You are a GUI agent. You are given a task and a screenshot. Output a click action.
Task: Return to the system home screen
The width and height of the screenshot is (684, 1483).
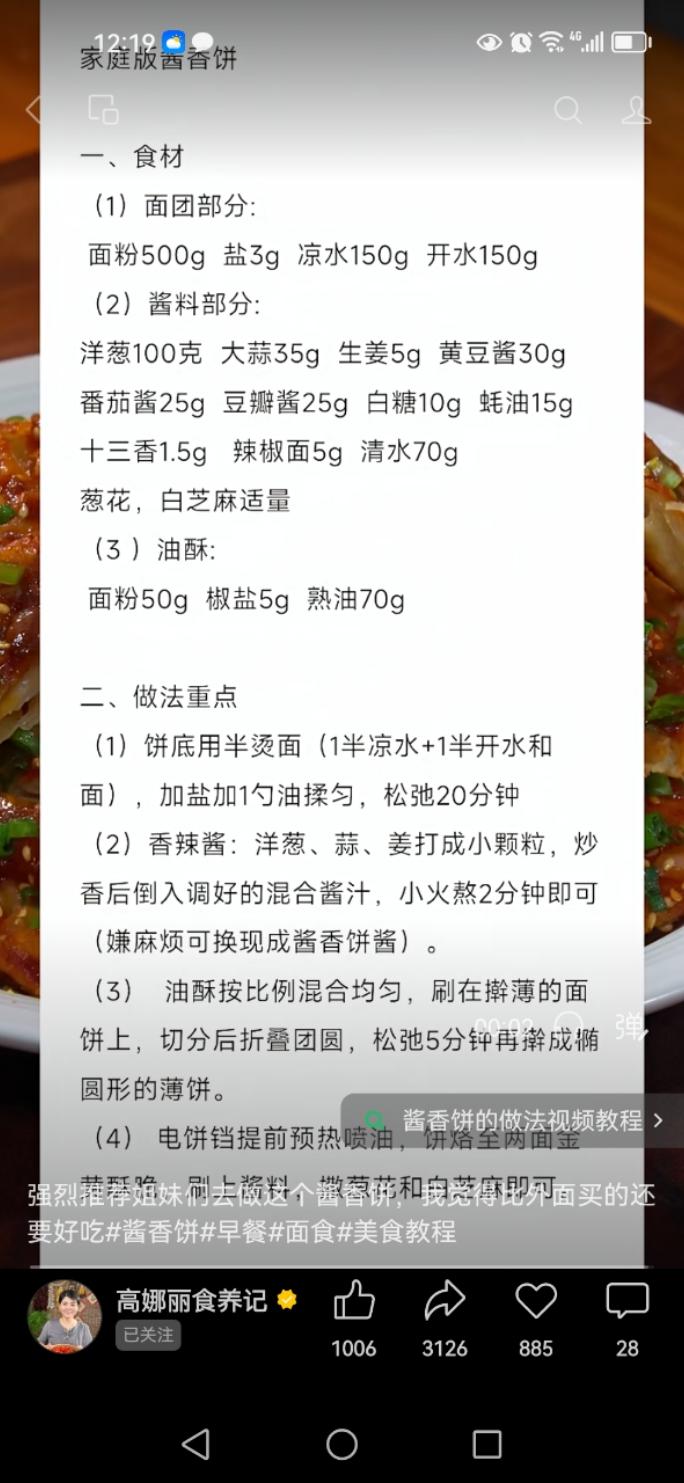tap(342, 1443)
